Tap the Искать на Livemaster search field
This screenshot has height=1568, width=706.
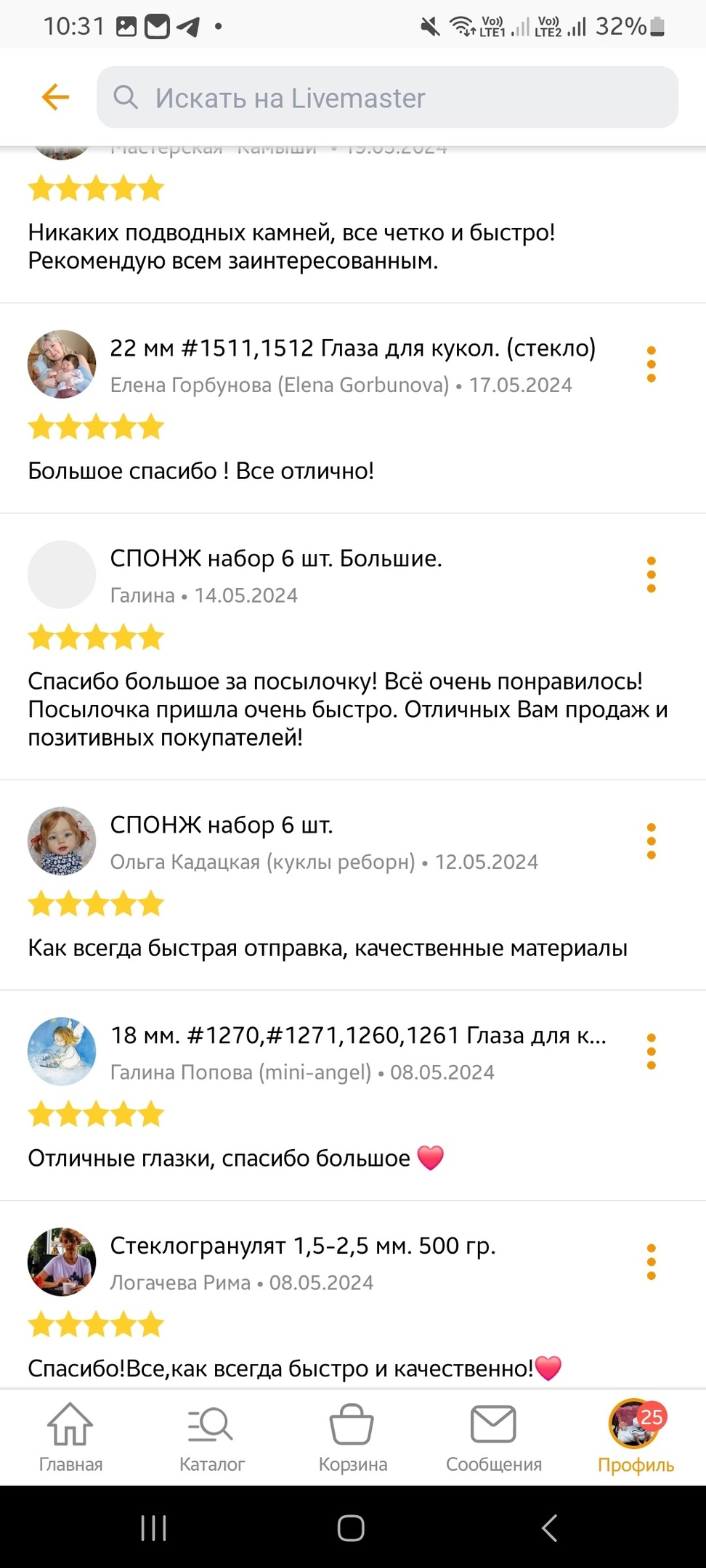point(387,97)
